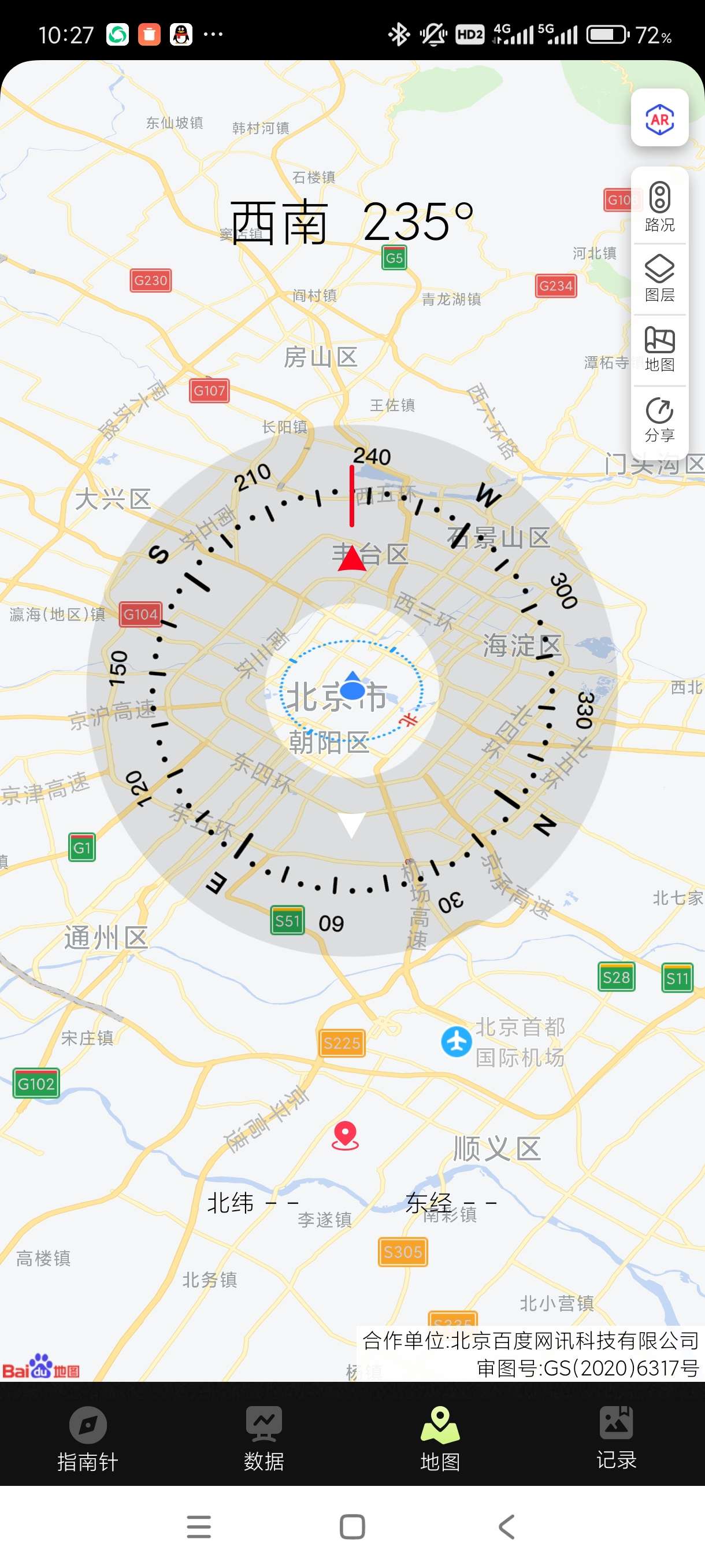Go back using the system back button
Image resolution: width=705 pixels, height=1568 pixels.
[x=506, y=1526]
